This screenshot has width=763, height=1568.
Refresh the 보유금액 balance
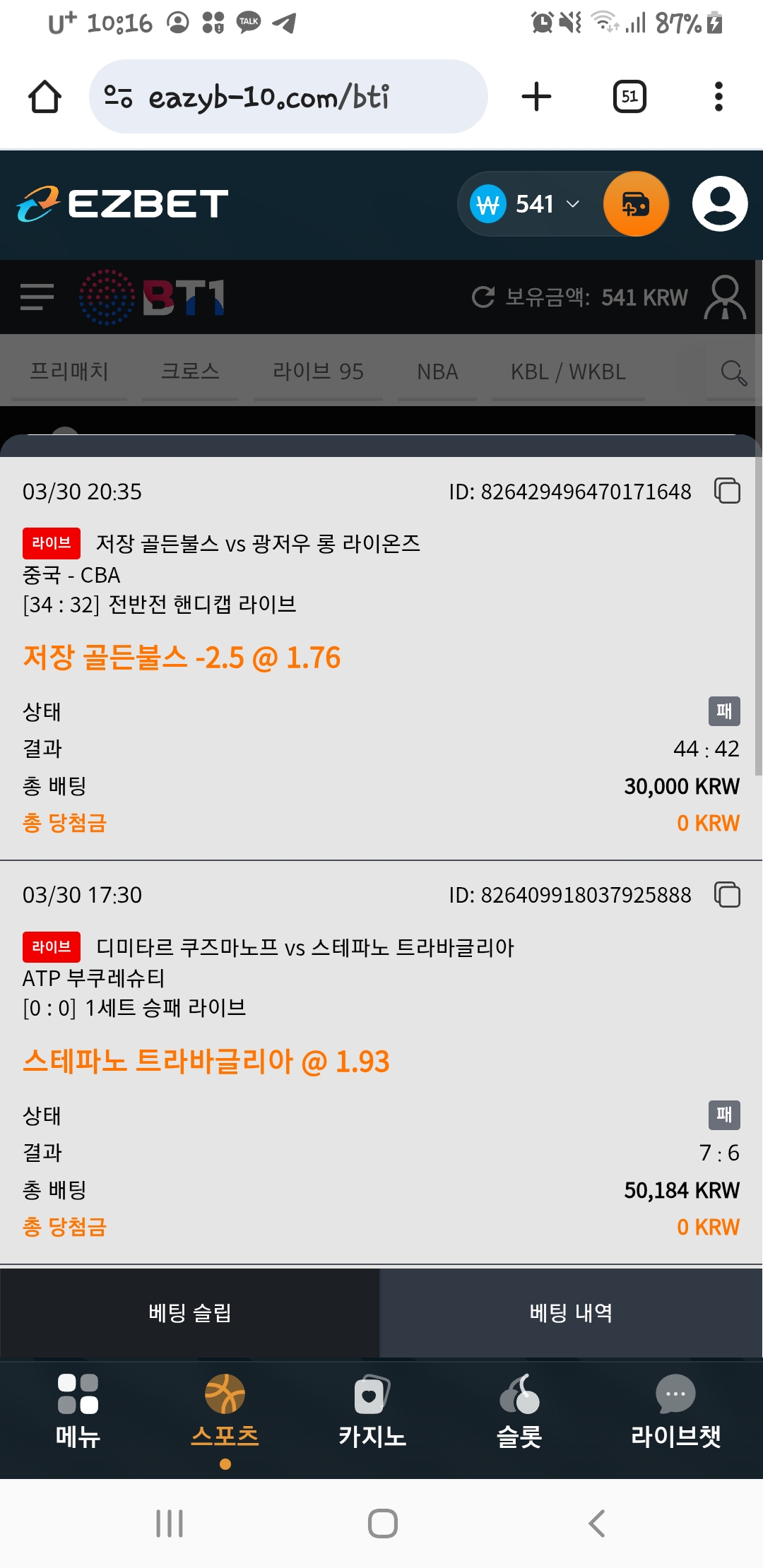(x=483, y=297)
